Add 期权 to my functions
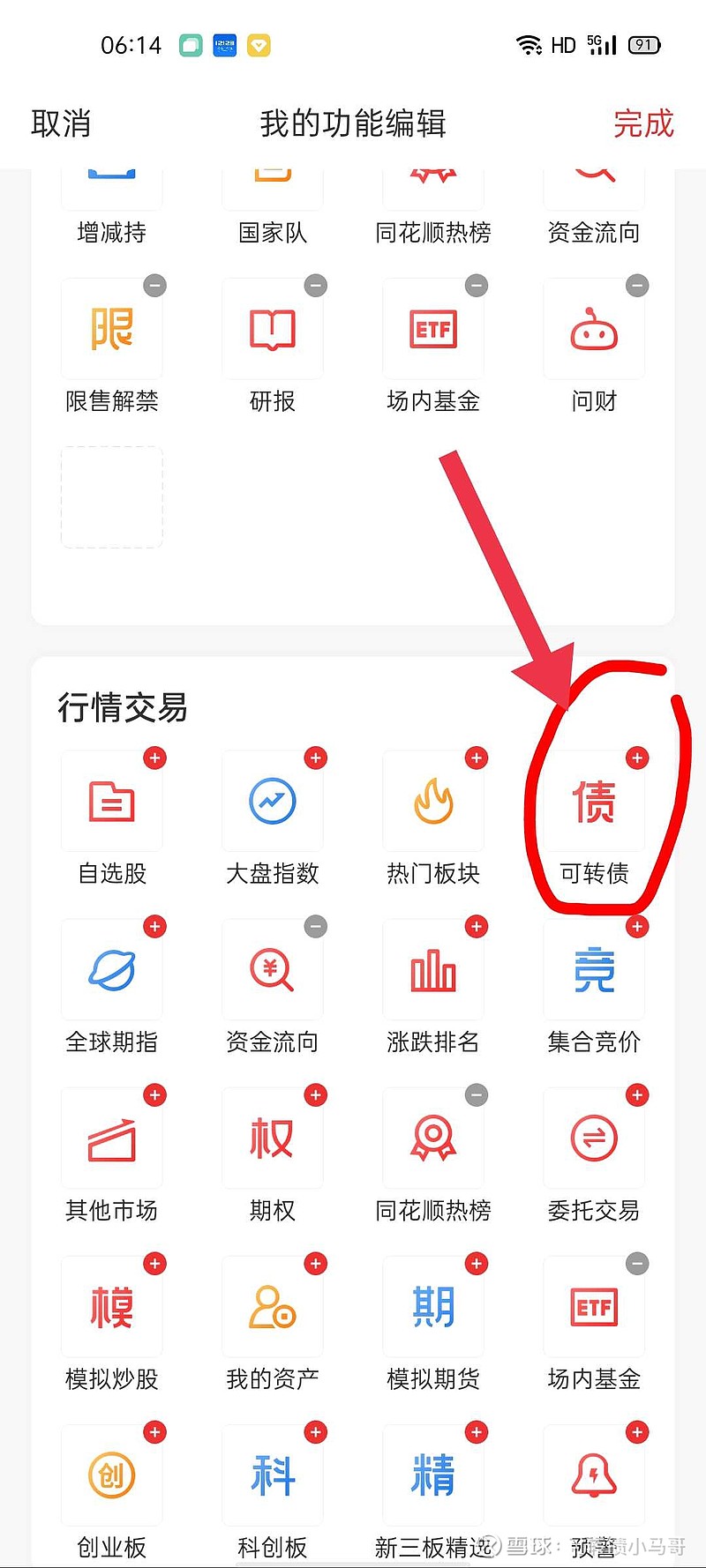This screenshot has width=706, height=1568. (x=316, y=1095)
